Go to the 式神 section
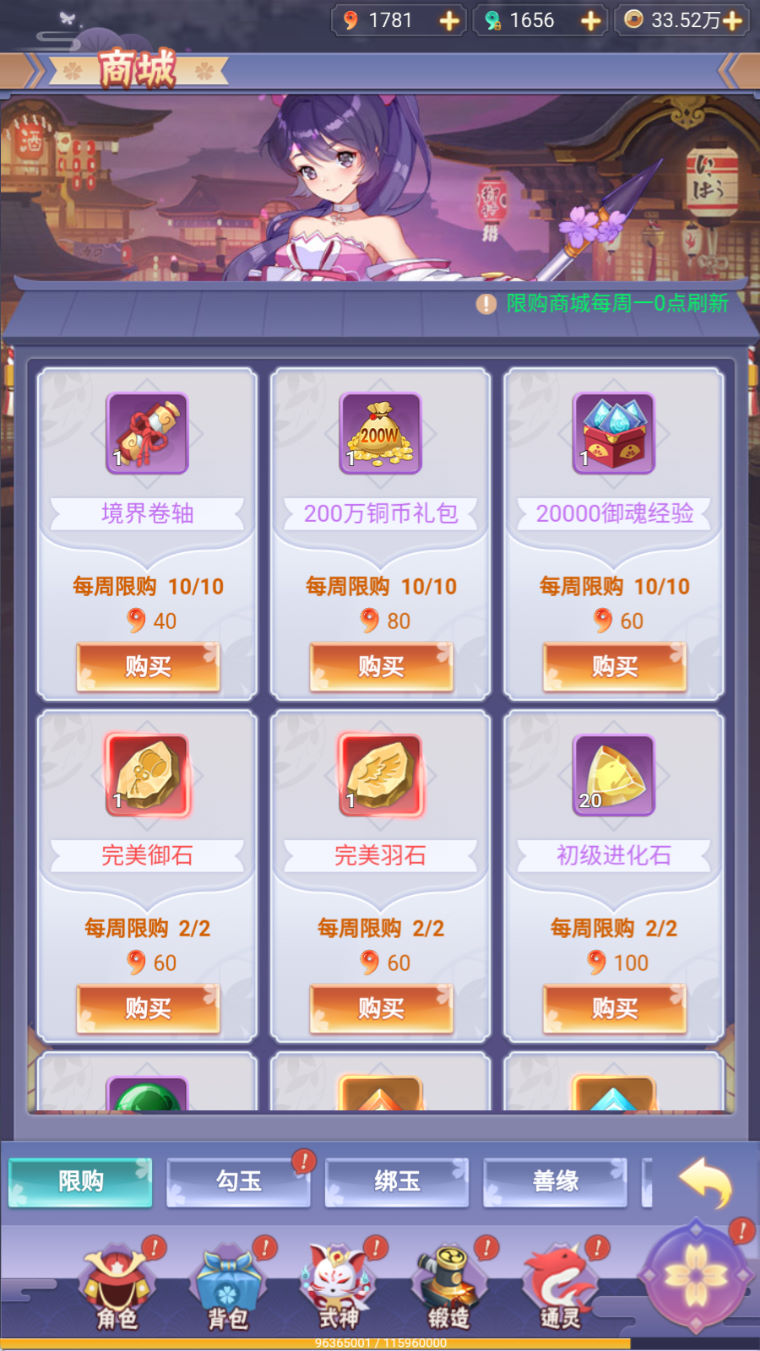 (x=338, y=1288)
